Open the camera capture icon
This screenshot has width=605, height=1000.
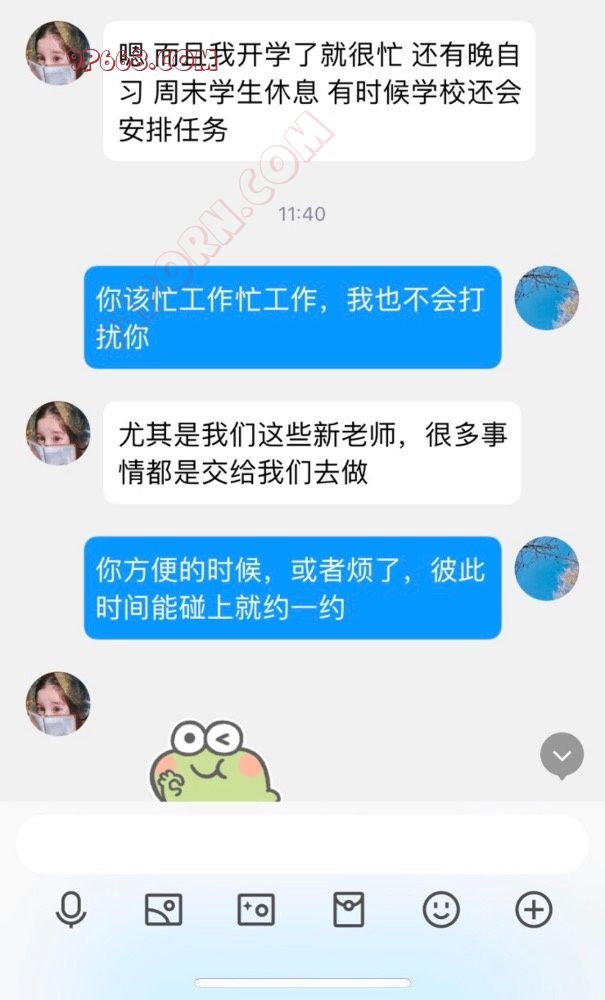coord(256,909)
